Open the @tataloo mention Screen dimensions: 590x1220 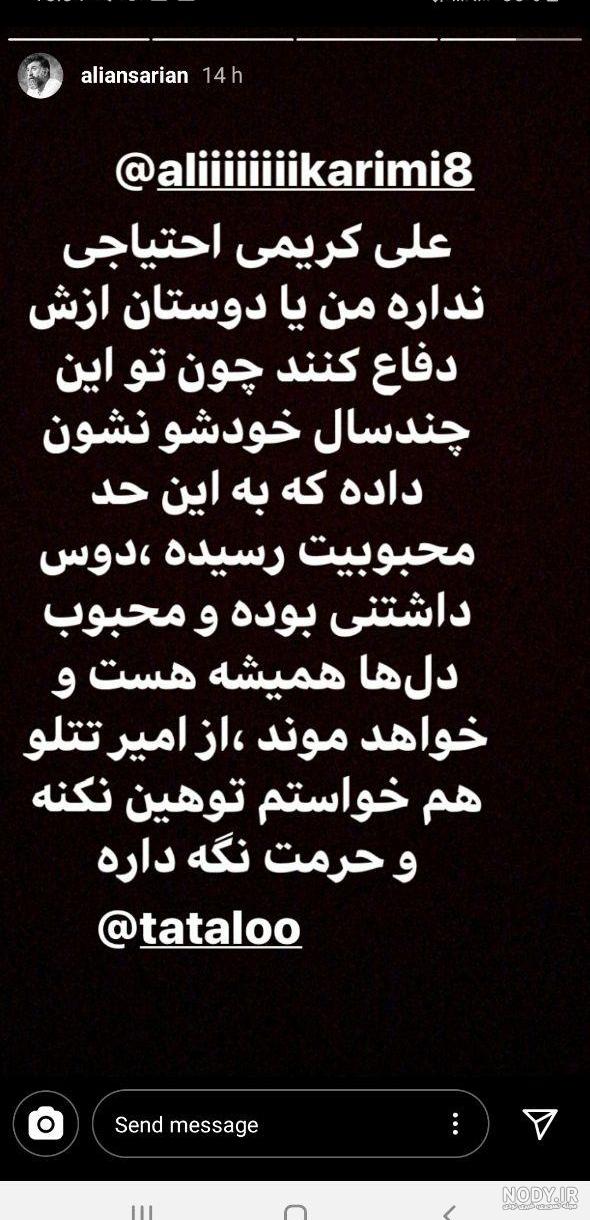199,928
